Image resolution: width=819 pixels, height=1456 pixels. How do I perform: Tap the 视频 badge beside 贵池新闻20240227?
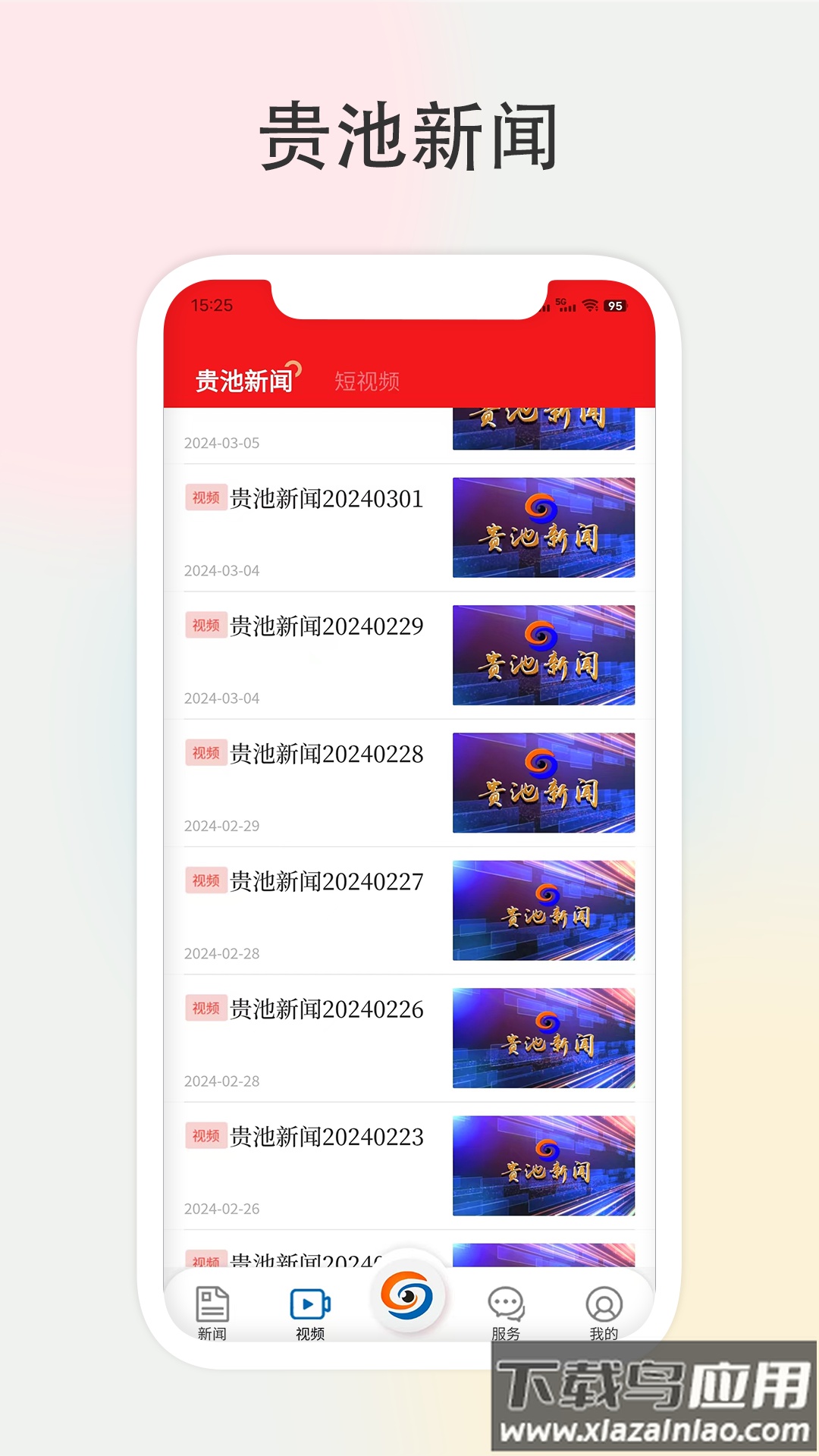tap(203, 882)
